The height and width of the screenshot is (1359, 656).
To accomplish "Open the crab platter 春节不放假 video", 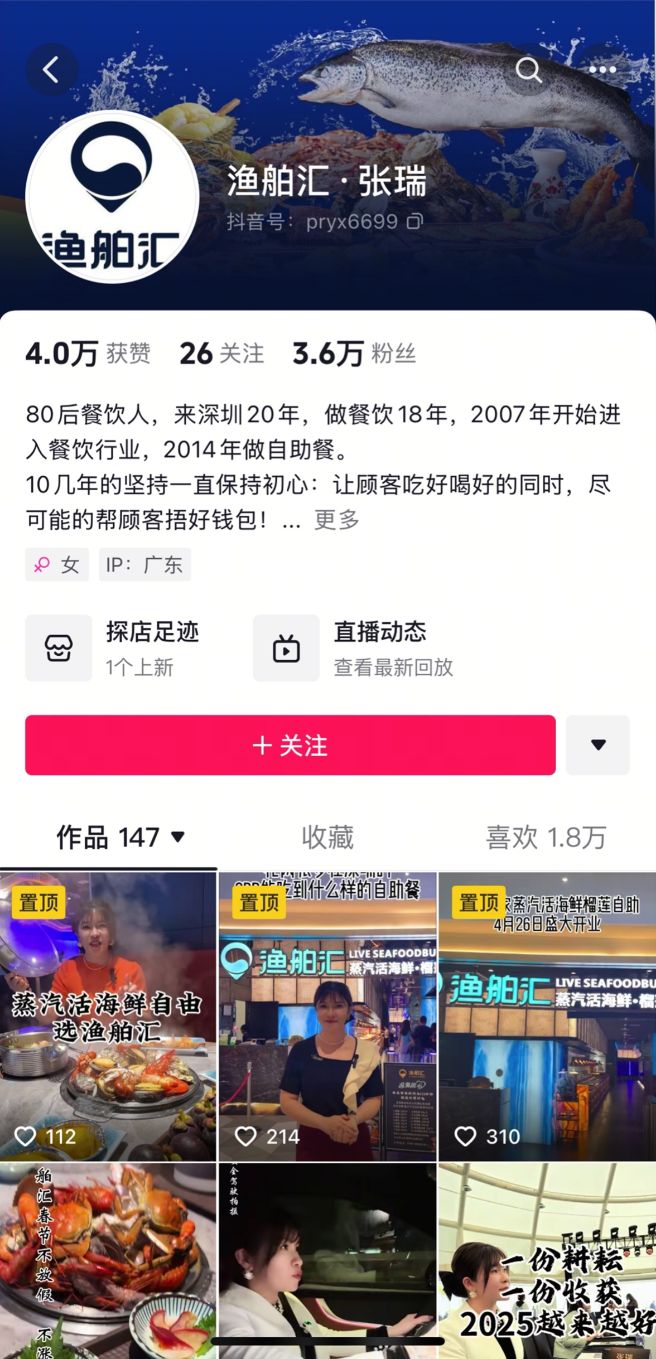I will point(108,1260).
